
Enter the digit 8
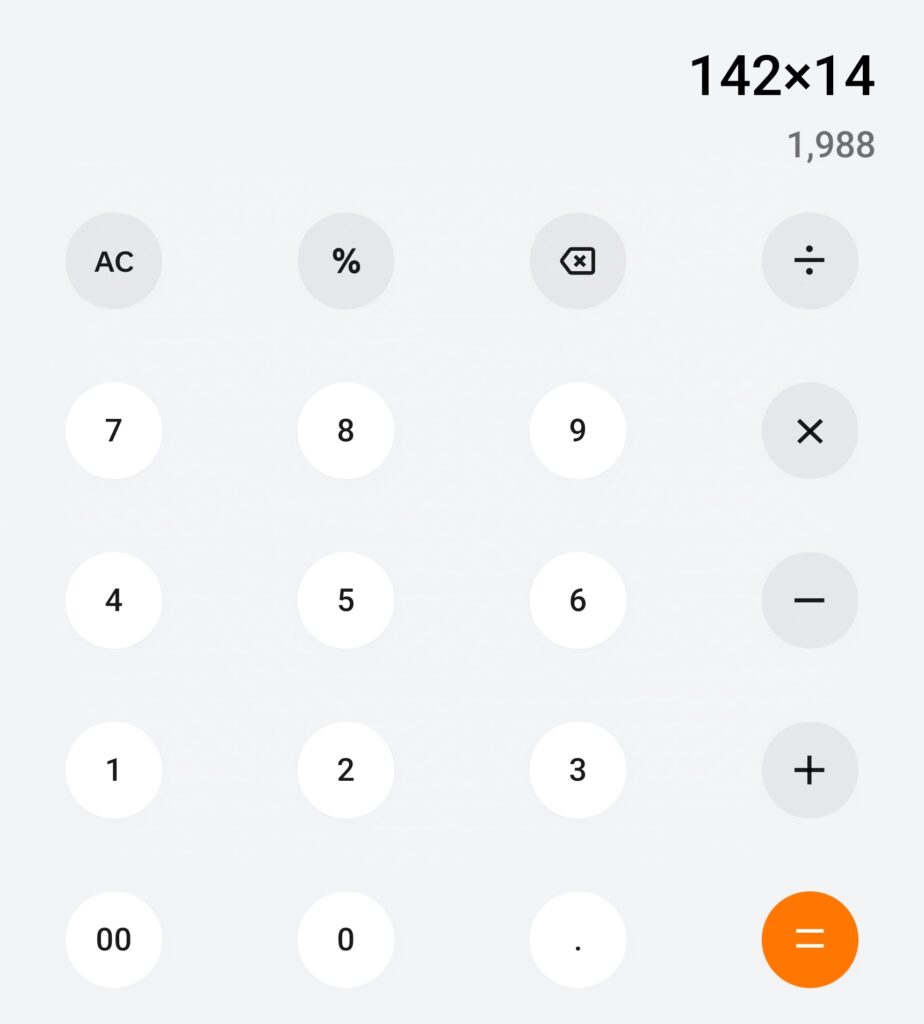pos(345,431)
